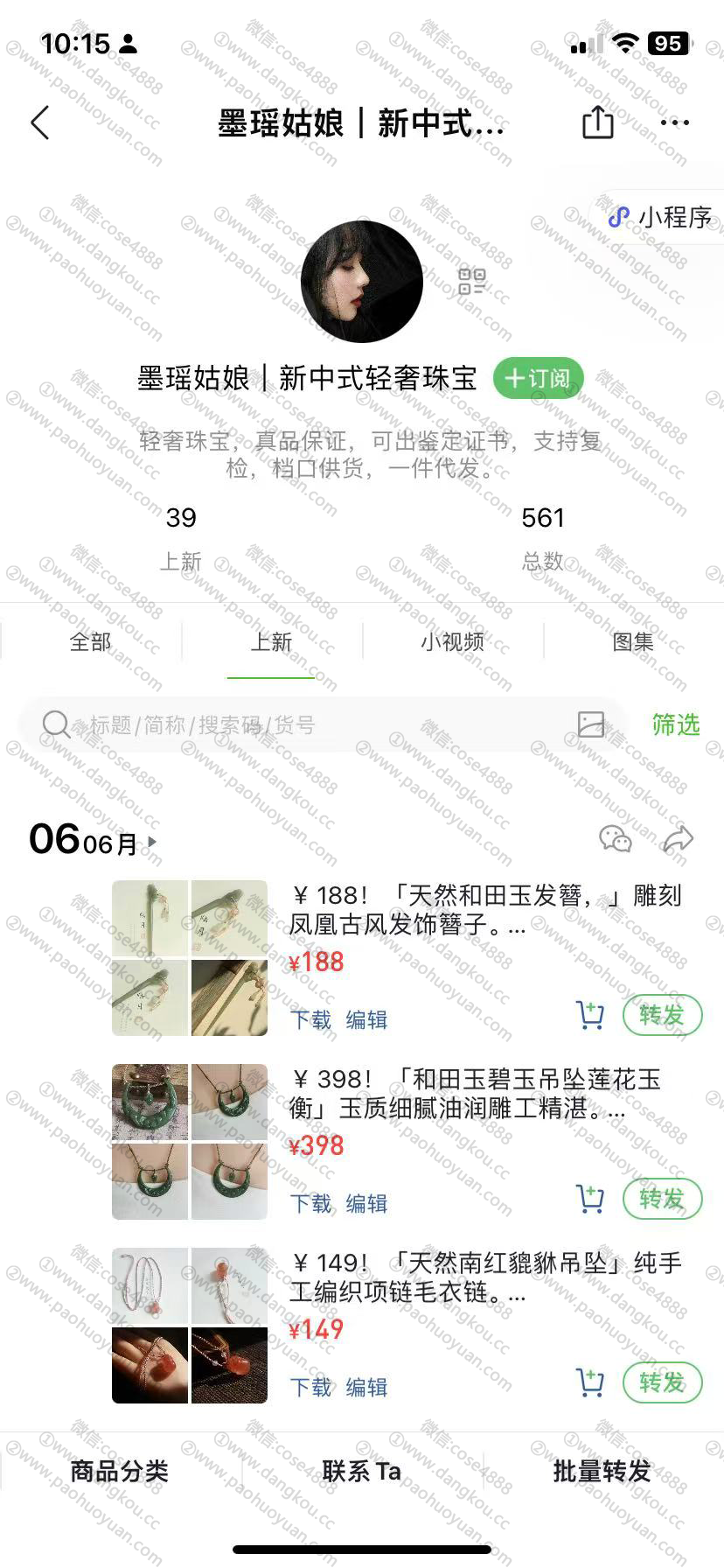This screenshot has height=1568, width=724.
Task: Go back with the top-left arrow
Action: [40, 123]
